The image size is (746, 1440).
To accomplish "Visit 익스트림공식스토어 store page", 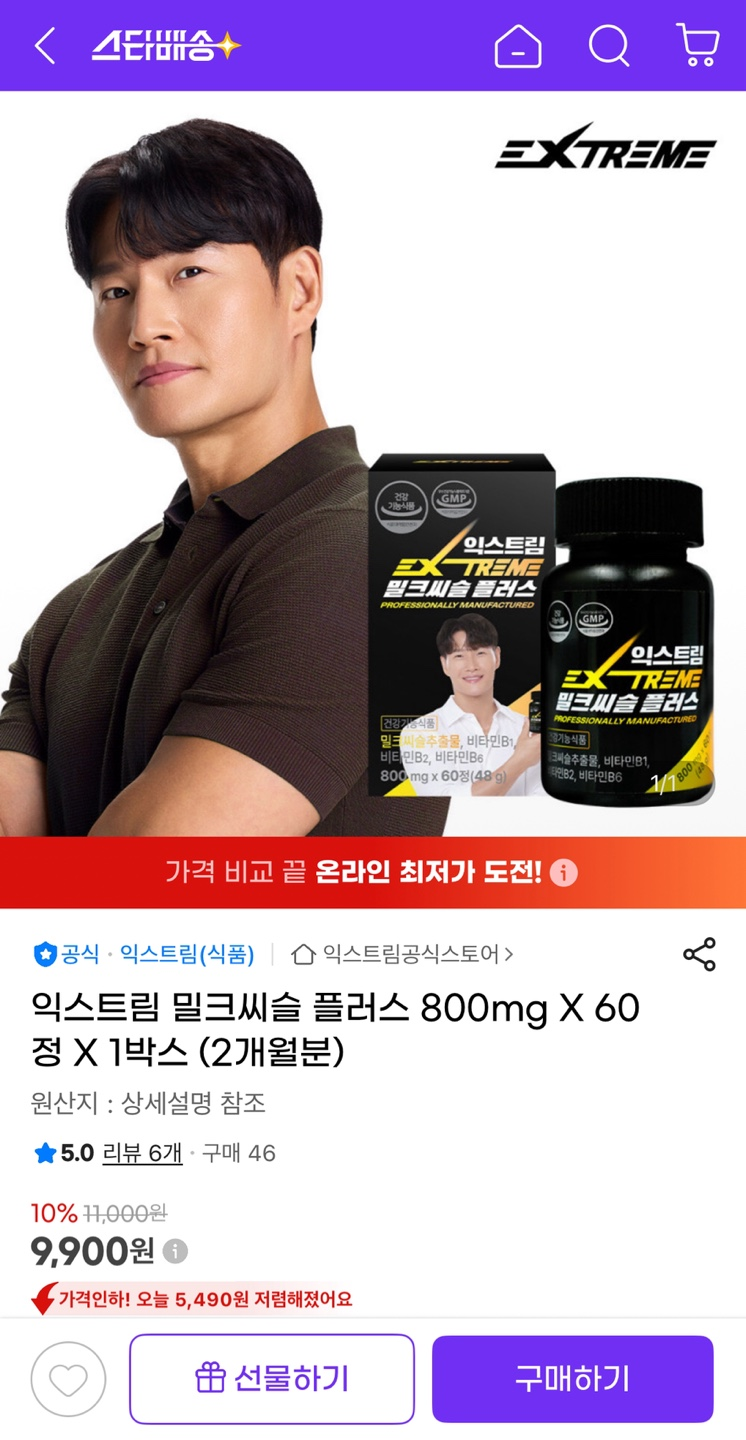I will point(405,954).
